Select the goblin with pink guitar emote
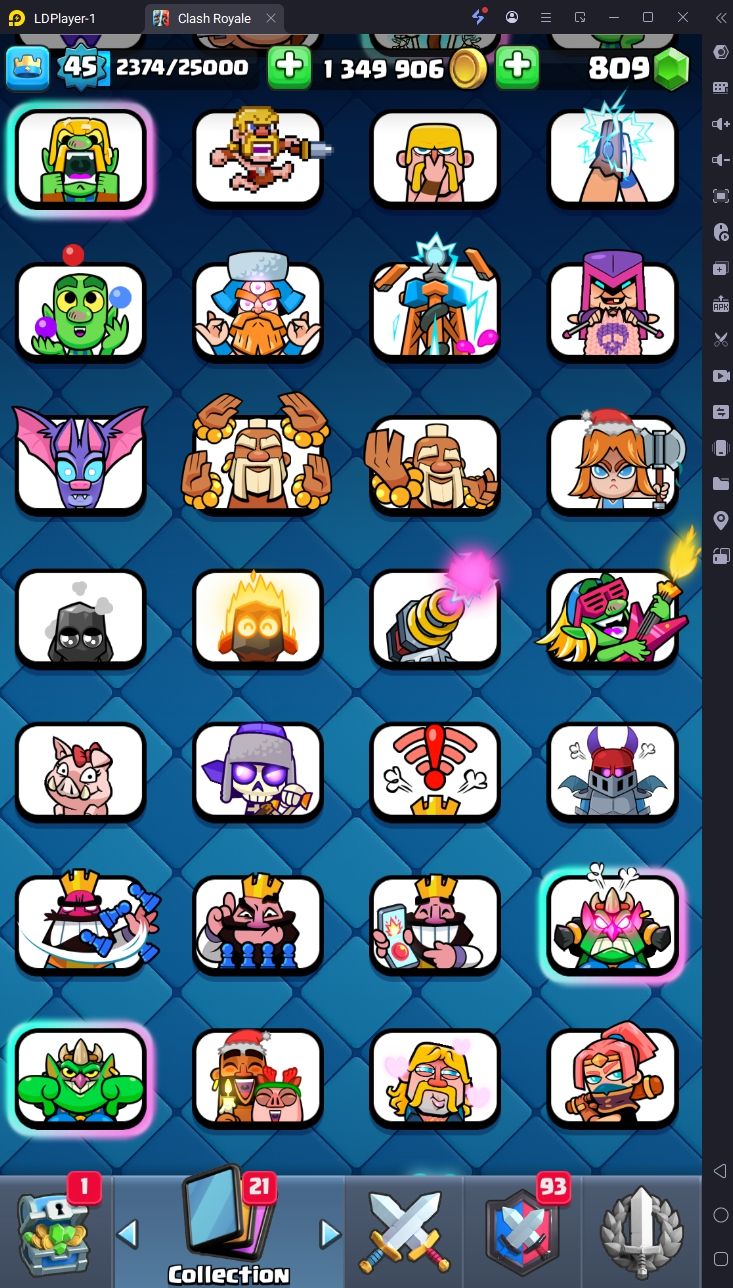733x1288 pixels. point(612,619)
